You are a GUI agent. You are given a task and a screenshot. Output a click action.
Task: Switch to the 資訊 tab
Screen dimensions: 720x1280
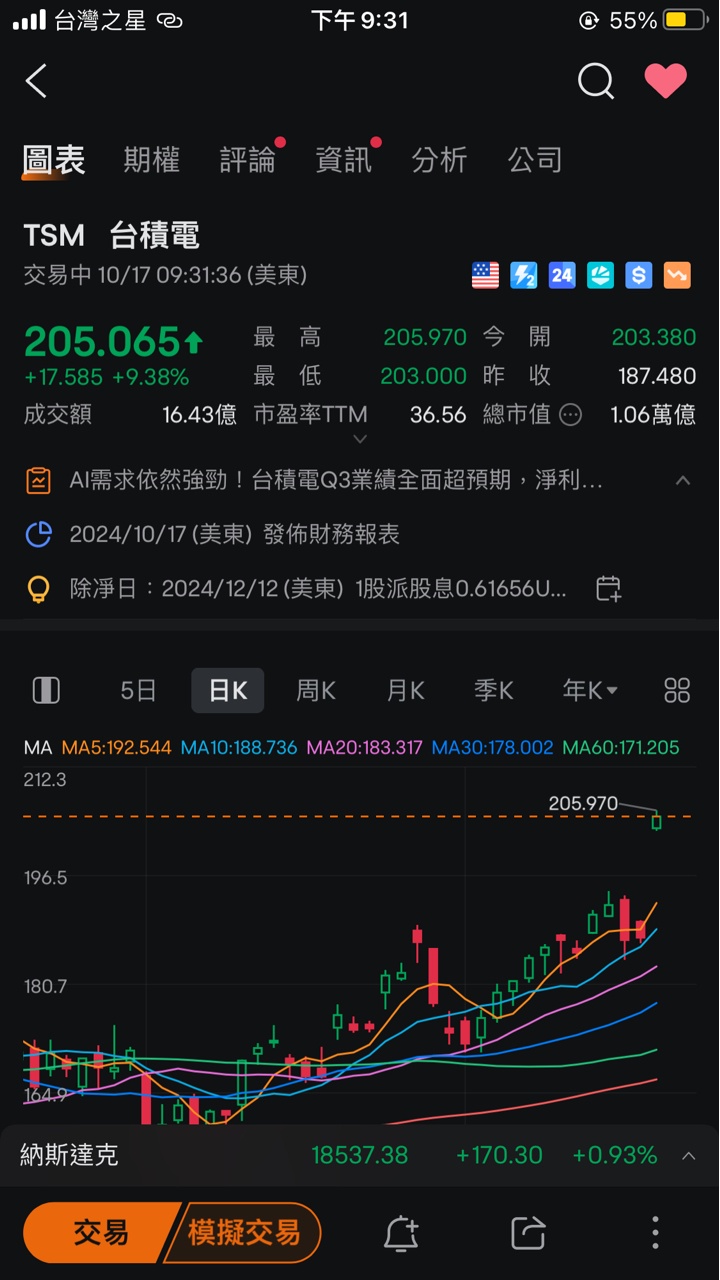coord(343,160)
